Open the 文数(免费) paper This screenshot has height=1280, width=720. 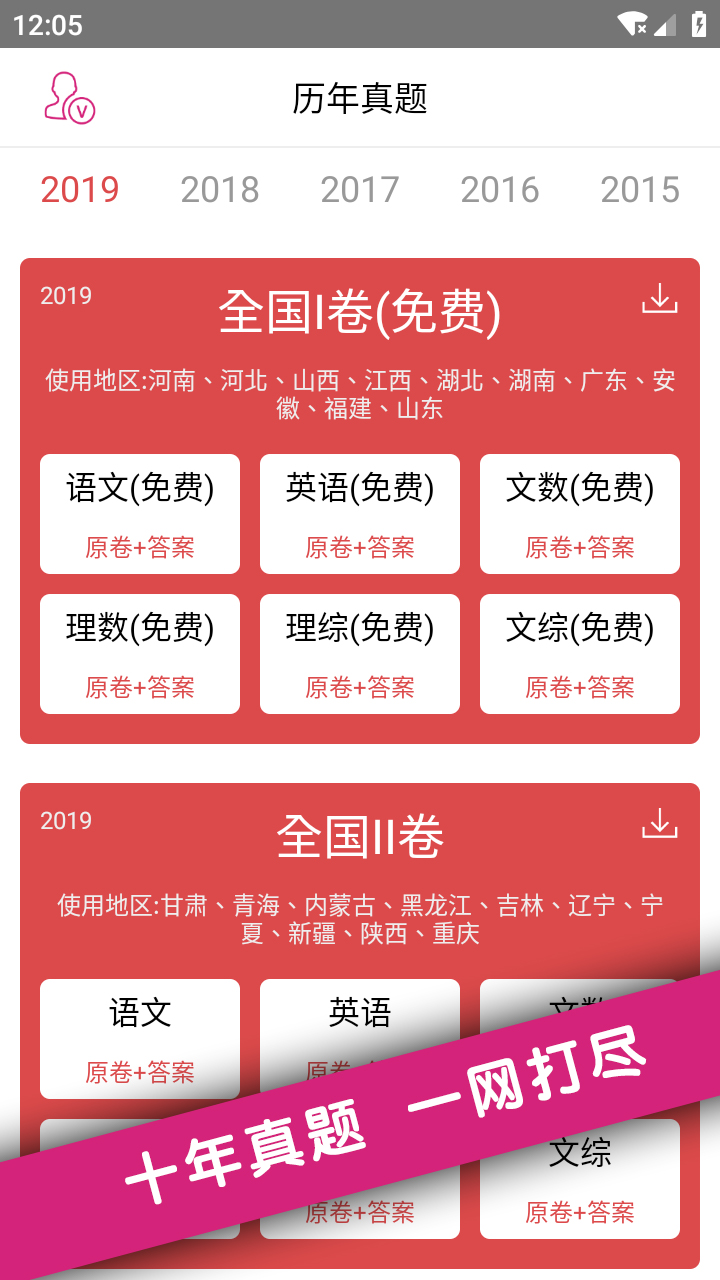pyautogui.click(x=579, y=513)
